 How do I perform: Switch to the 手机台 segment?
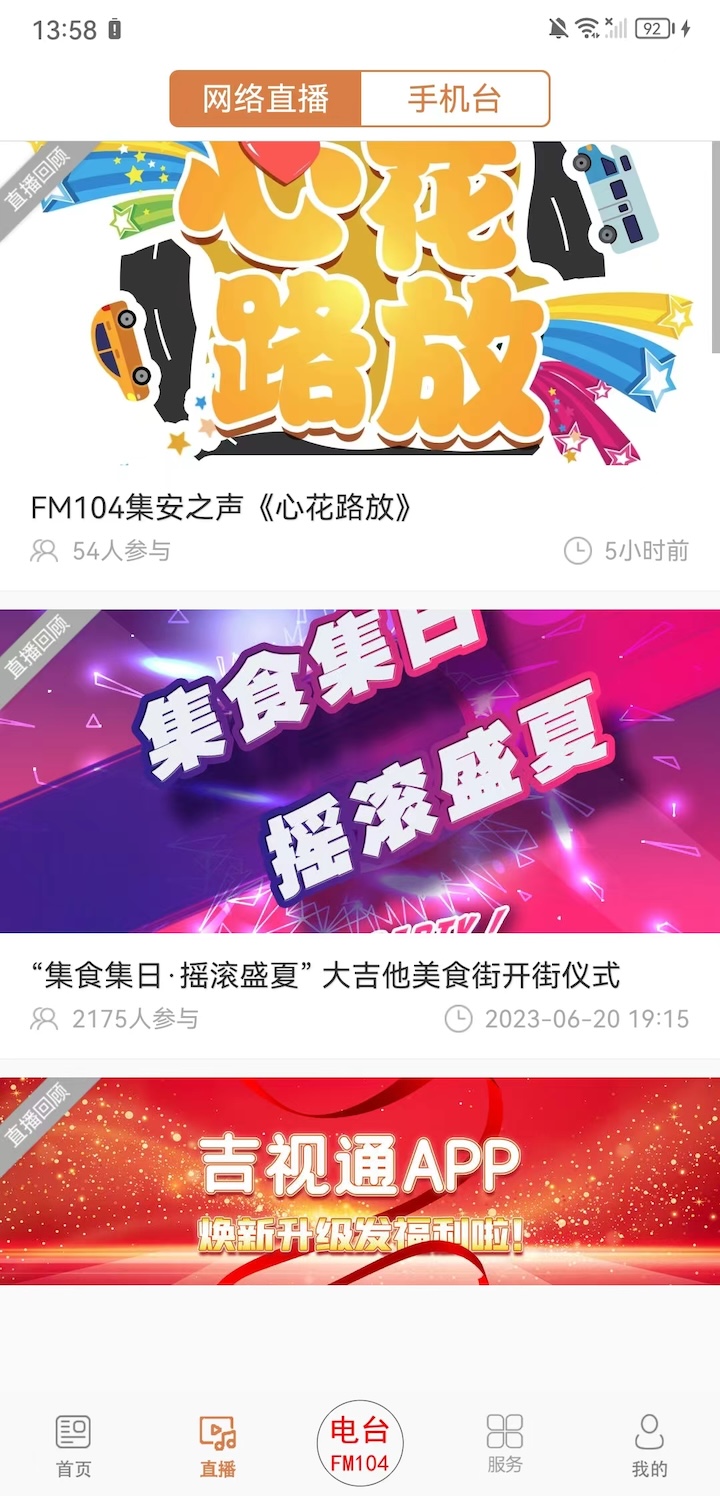[x=454, y=99]
